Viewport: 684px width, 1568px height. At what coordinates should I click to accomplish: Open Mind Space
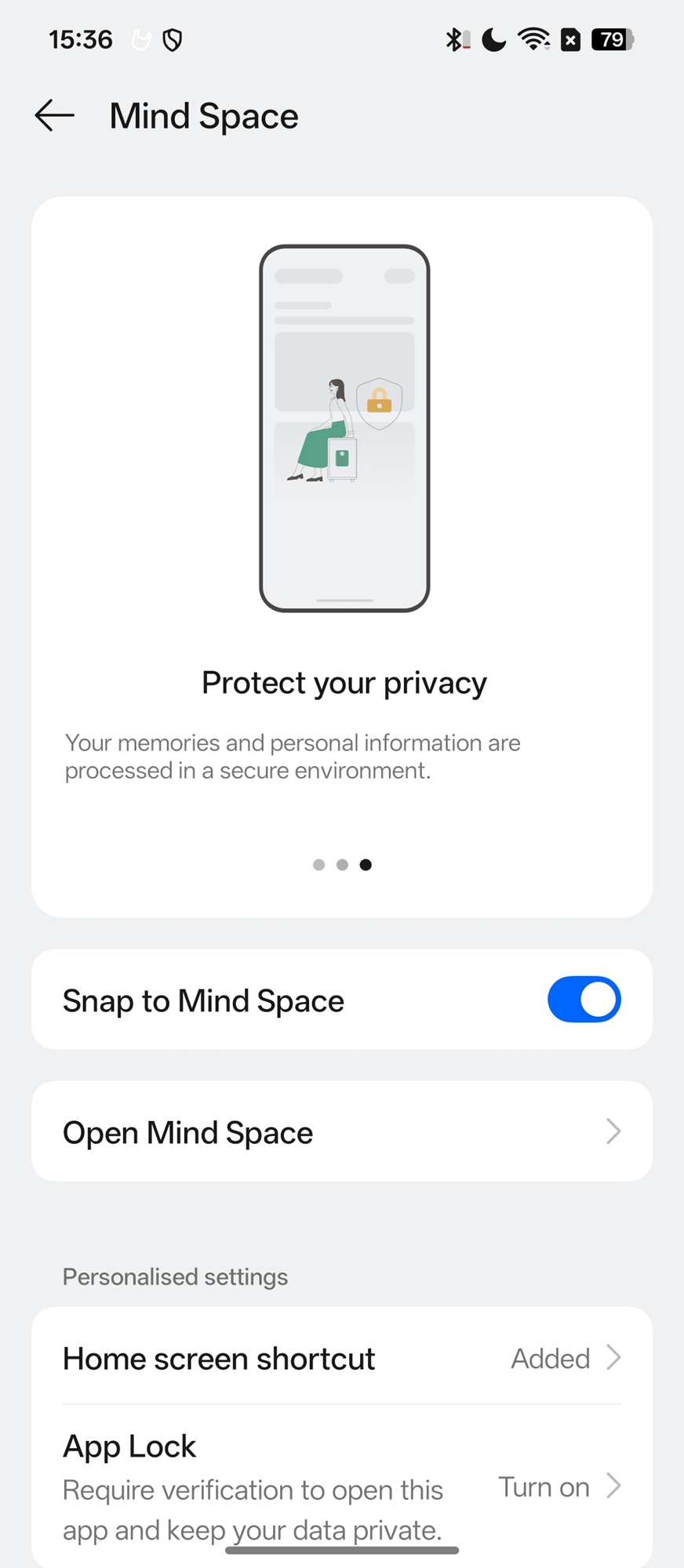[x=342, y=1132]
